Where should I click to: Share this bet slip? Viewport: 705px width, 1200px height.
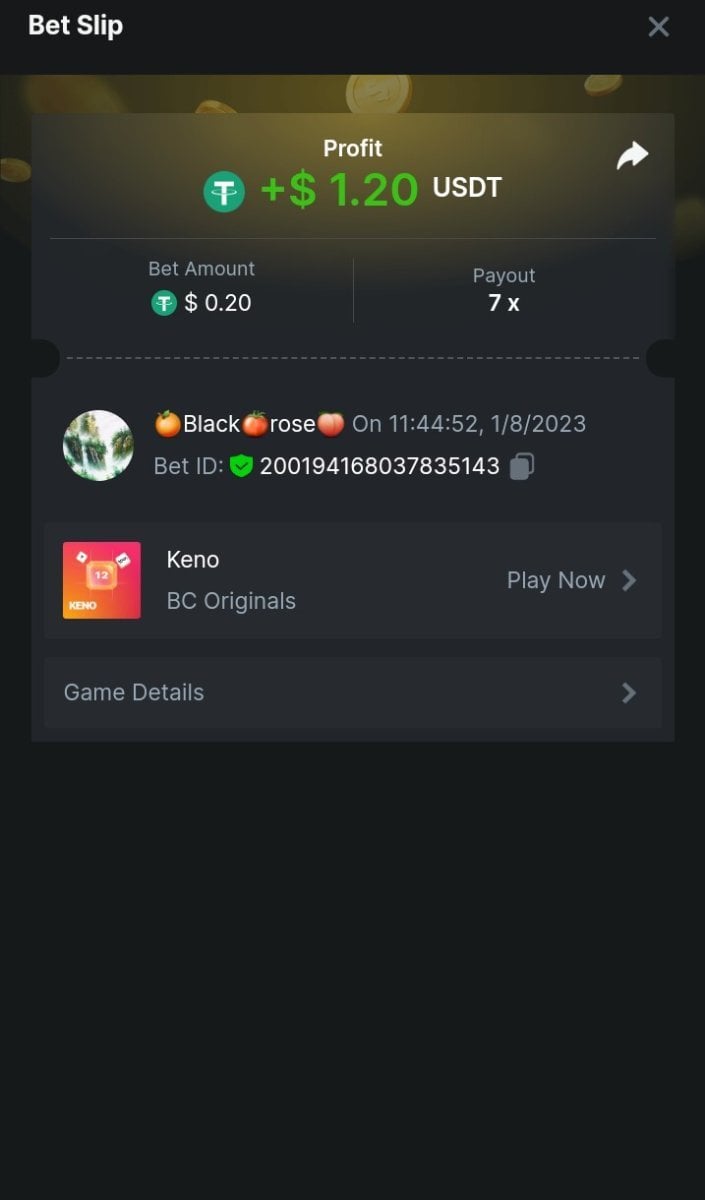(632, 156)
